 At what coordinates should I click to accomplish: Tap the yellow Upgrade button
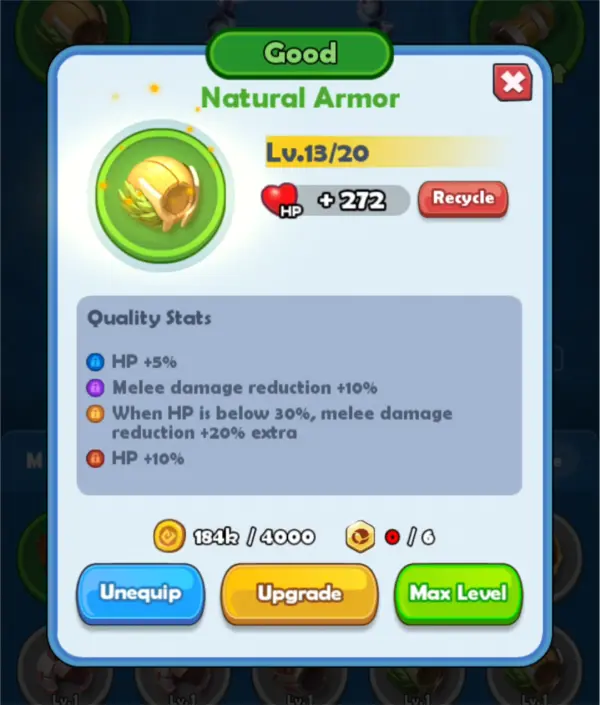[299, 593]
